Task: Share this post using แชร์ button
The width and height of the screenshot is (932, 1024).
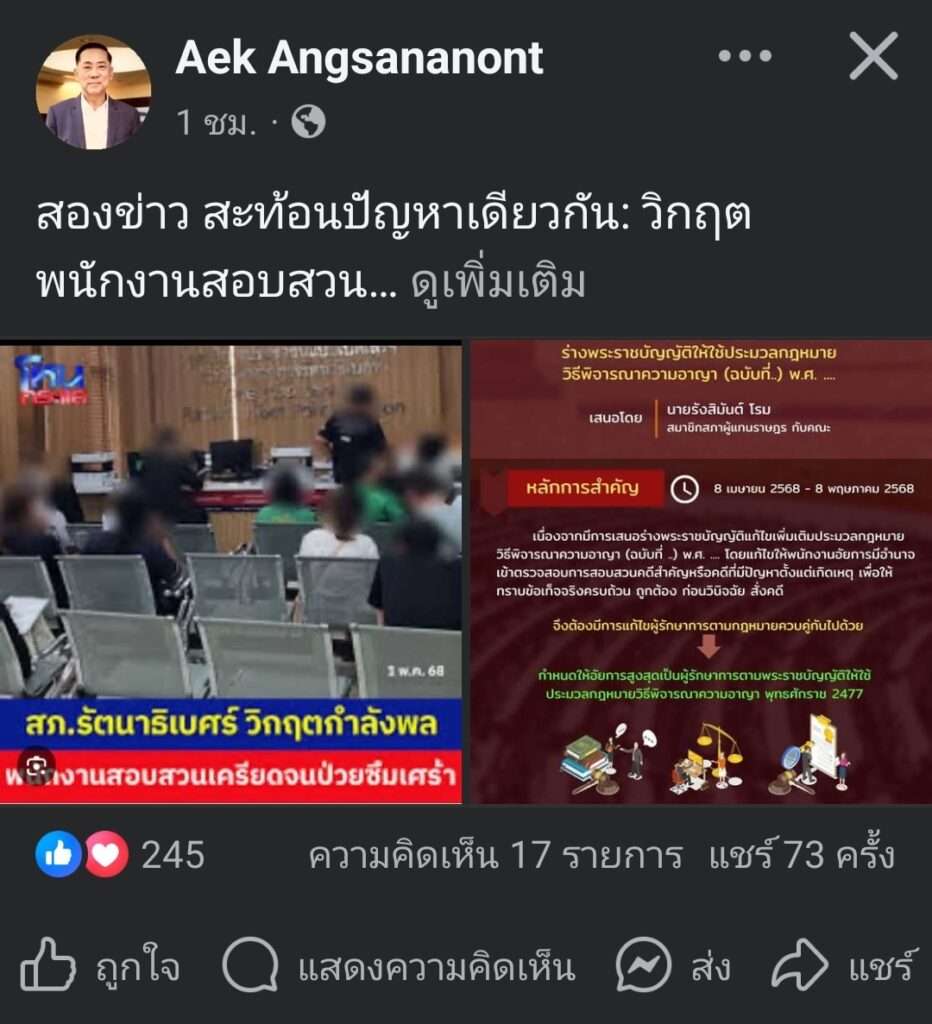Action: 844,968
